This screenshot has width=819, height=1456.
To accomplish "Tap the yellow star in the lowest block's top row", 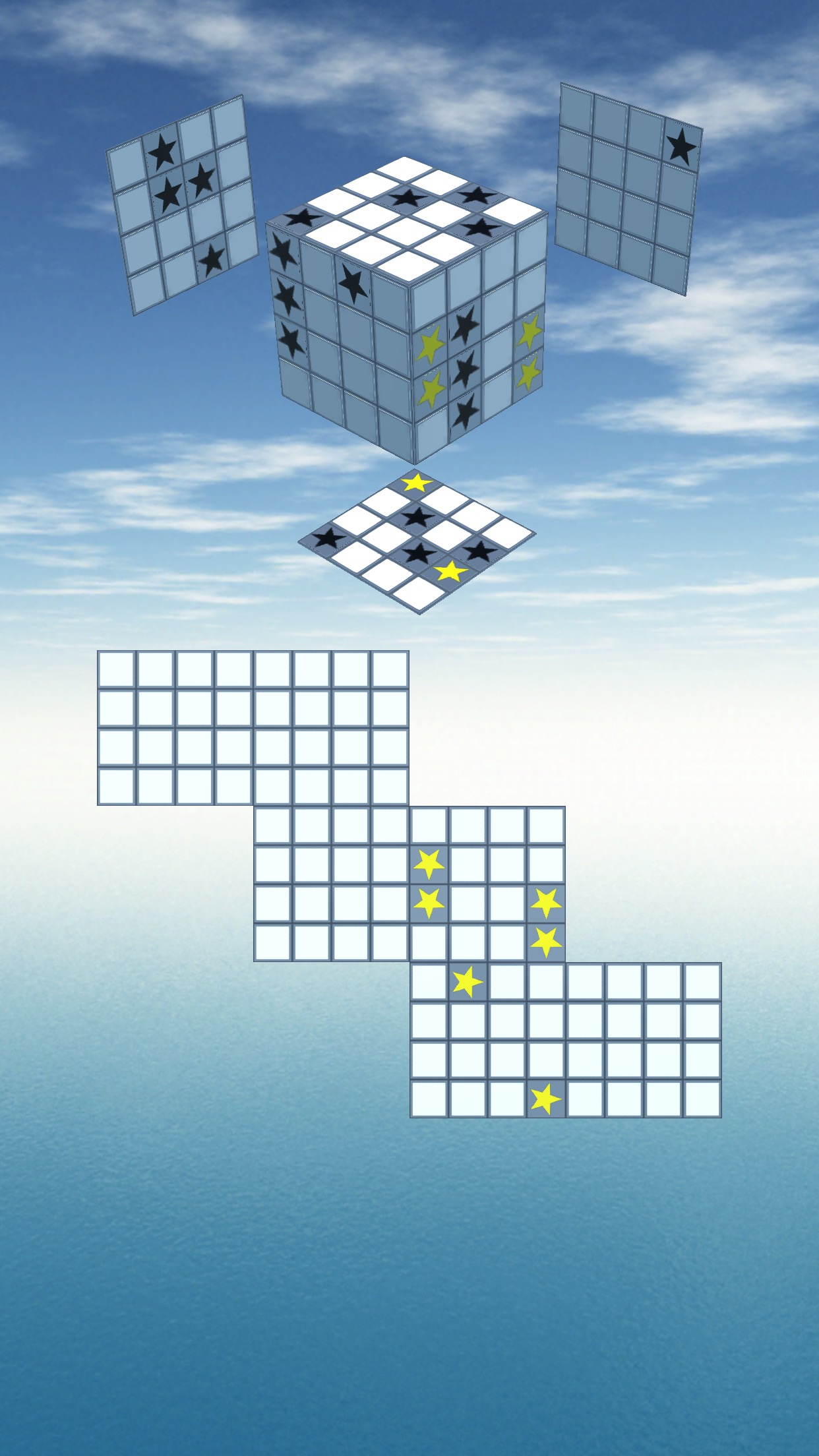I will click(x=468, y=982).
